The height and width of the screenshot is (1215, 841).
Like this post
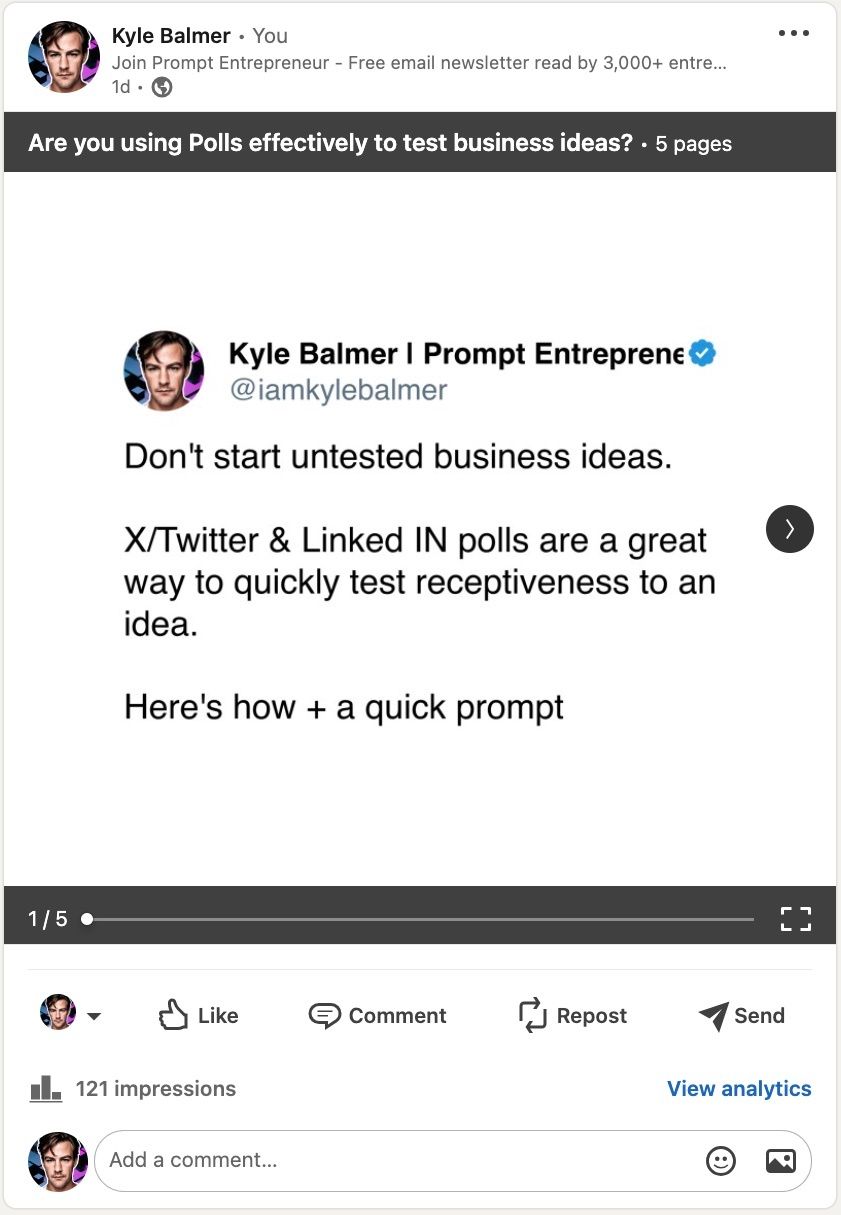(x=199, y=1015)
